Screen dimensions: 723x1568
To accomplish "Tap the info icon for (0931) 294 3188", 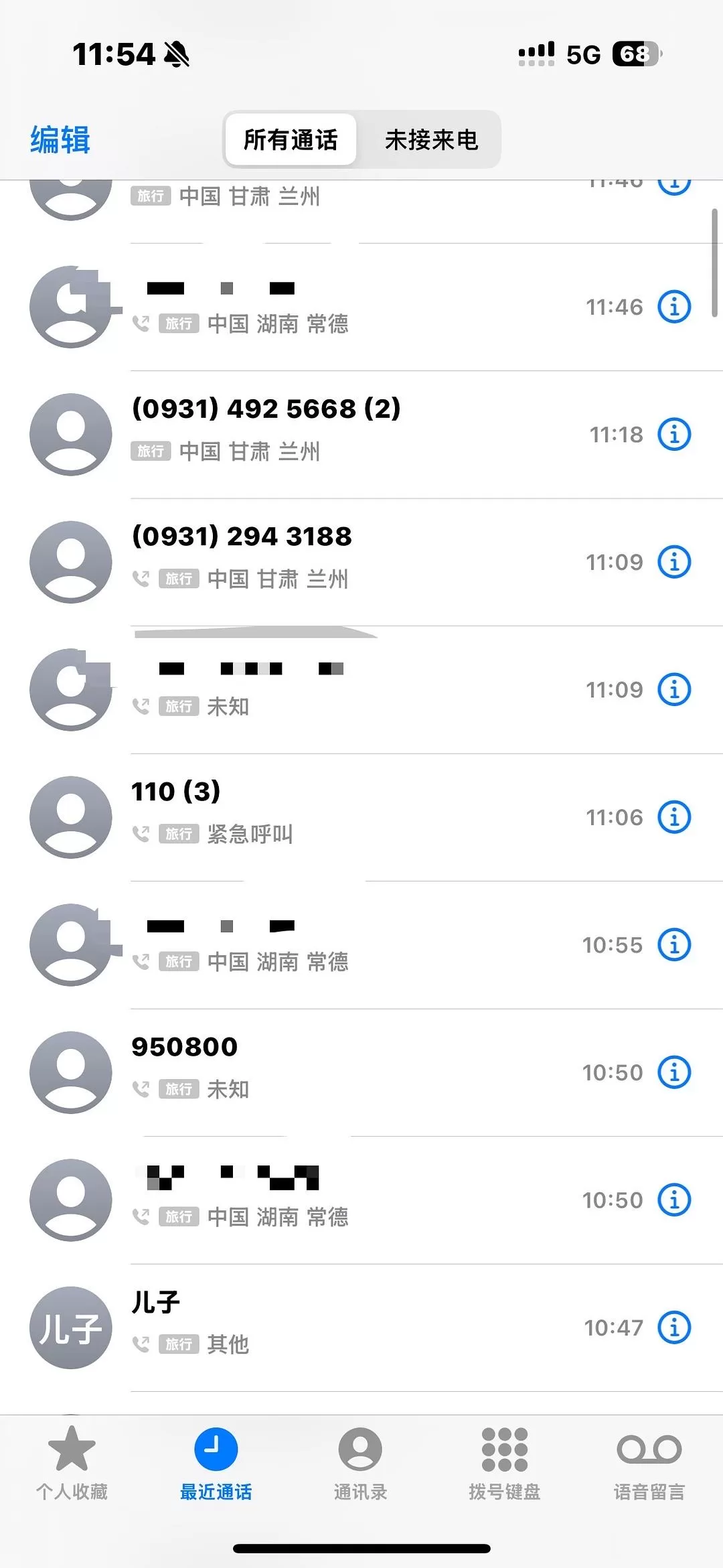I will point(674,562).
